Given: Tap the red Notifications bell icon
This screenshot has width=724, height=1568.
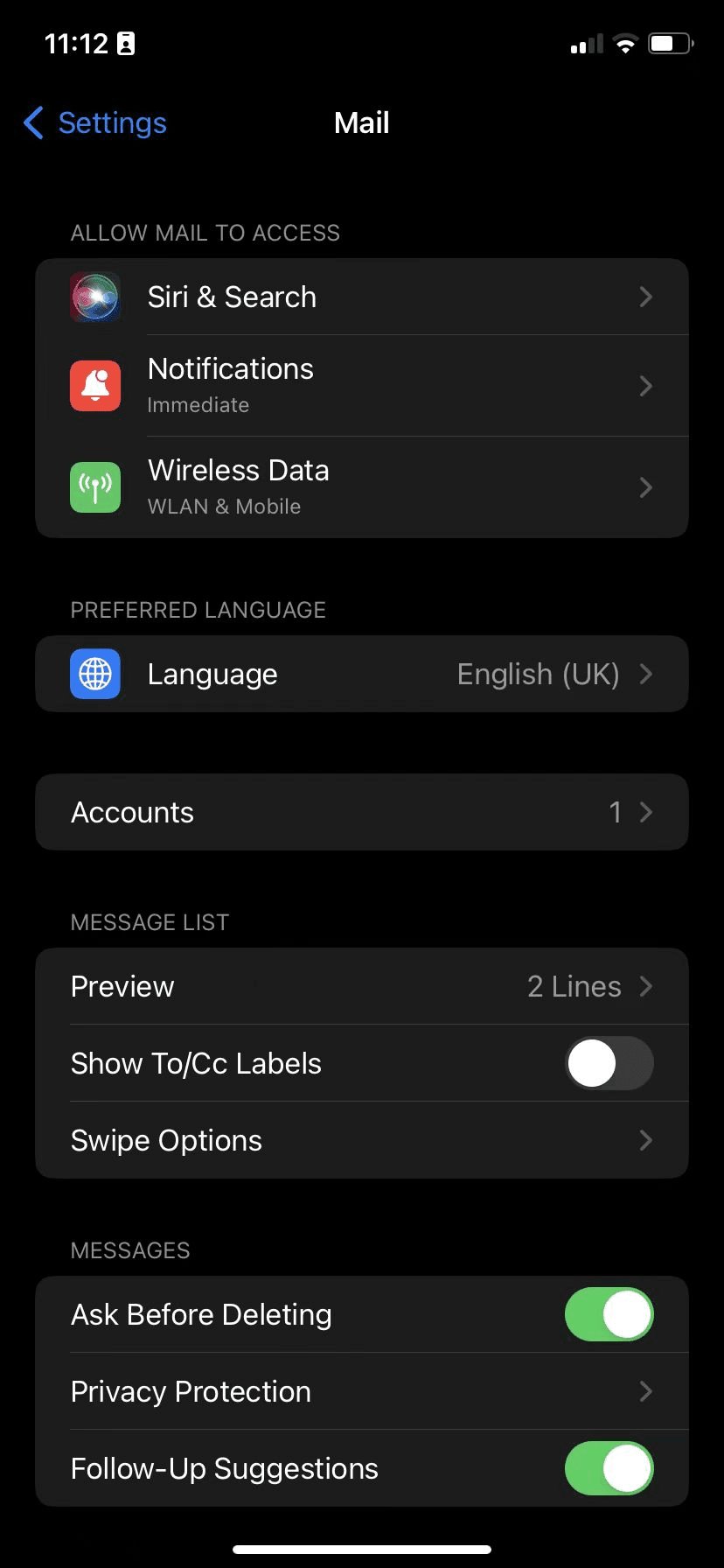Looking at the screenshot, I should pos(94,385).
